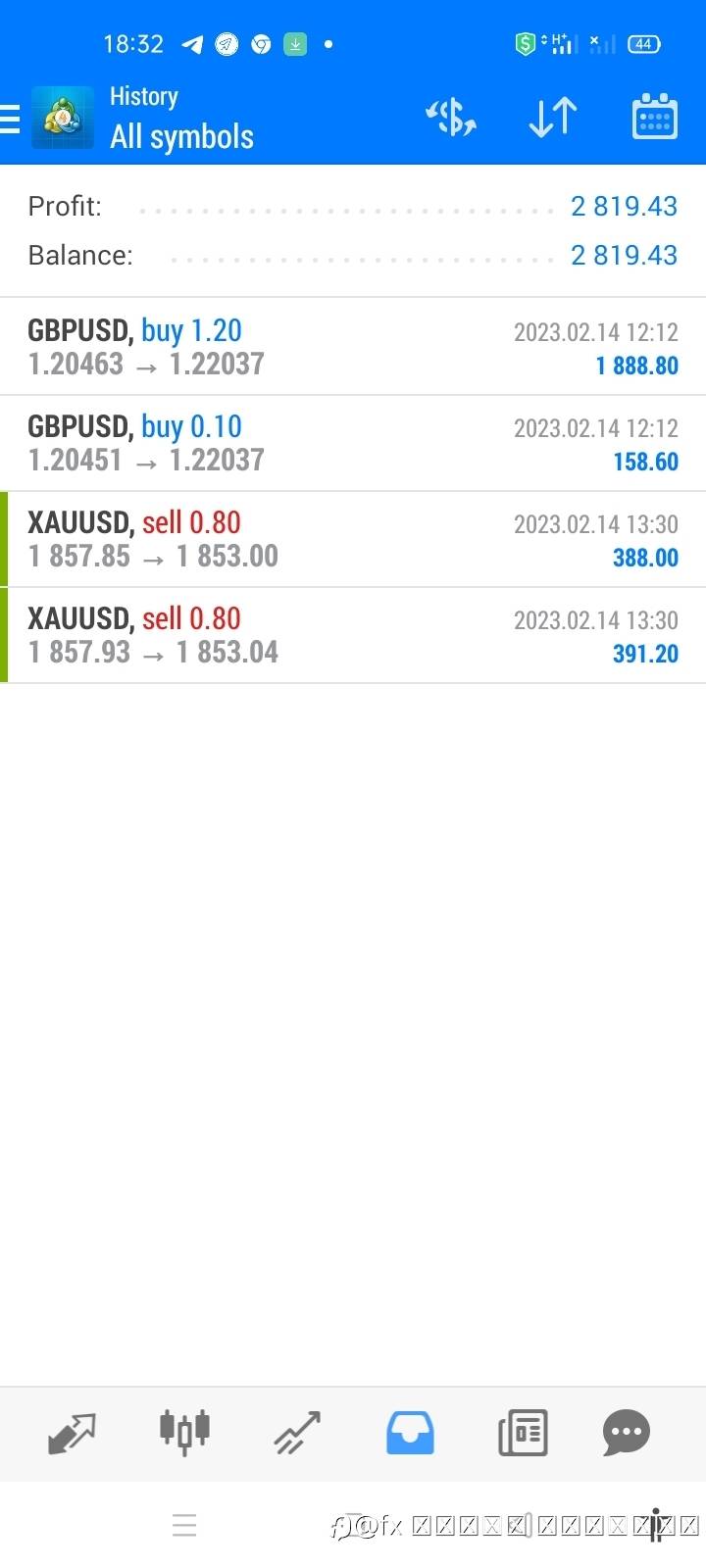Open the calendar date range picker
706x1568 pixels.
[655, 118]
